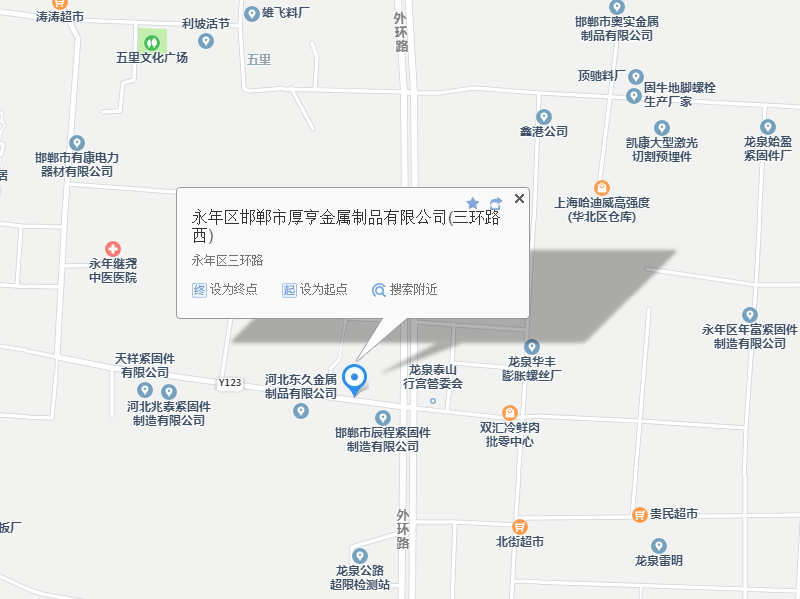Select the 鑫港公司 marker
Screen dimensions: 800x599
pyautogui.click(x=544, y=116)
